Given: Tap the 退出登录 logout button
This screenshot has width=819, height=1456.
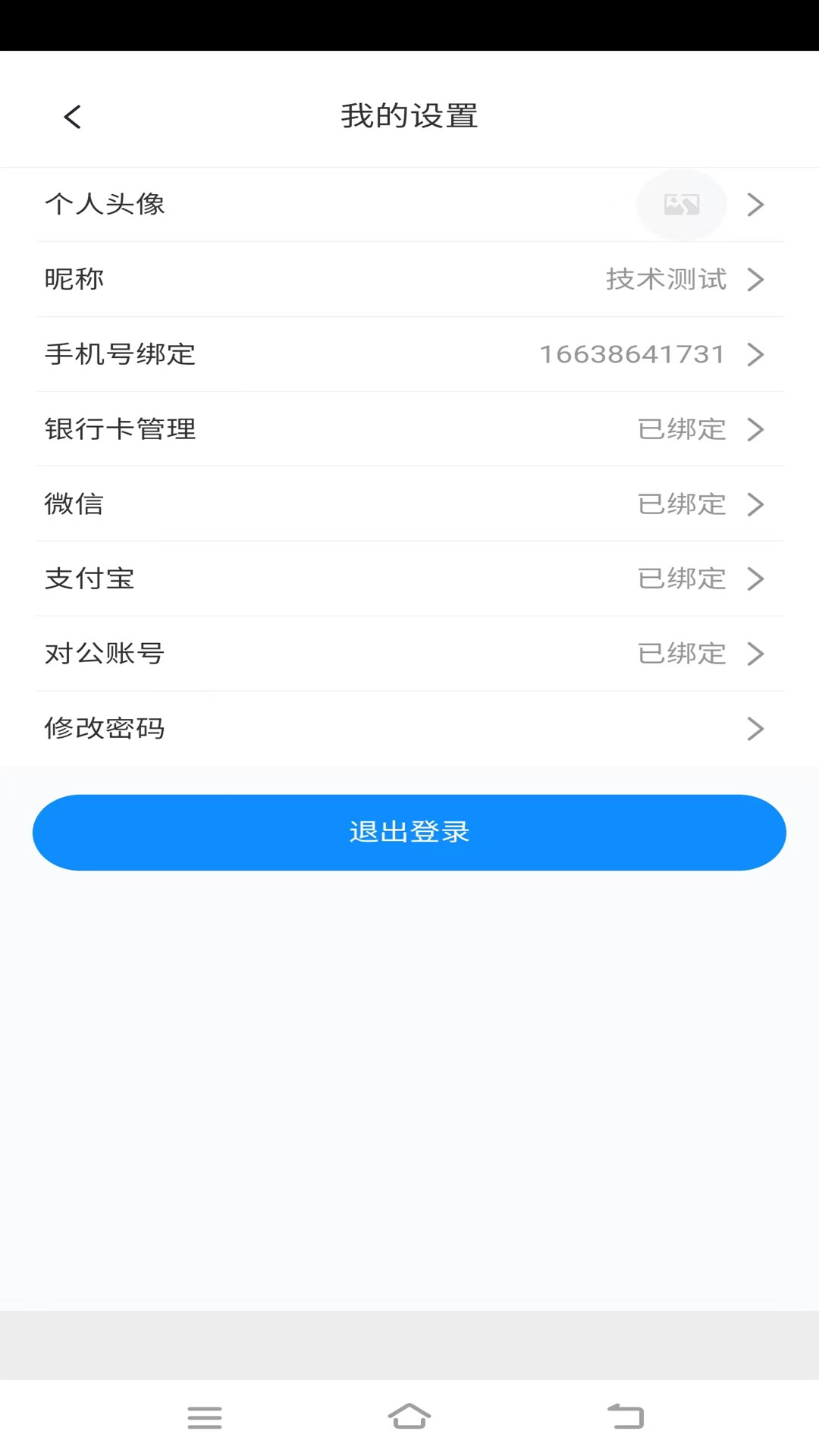Looking at the screenshot, I should (409, 833).
